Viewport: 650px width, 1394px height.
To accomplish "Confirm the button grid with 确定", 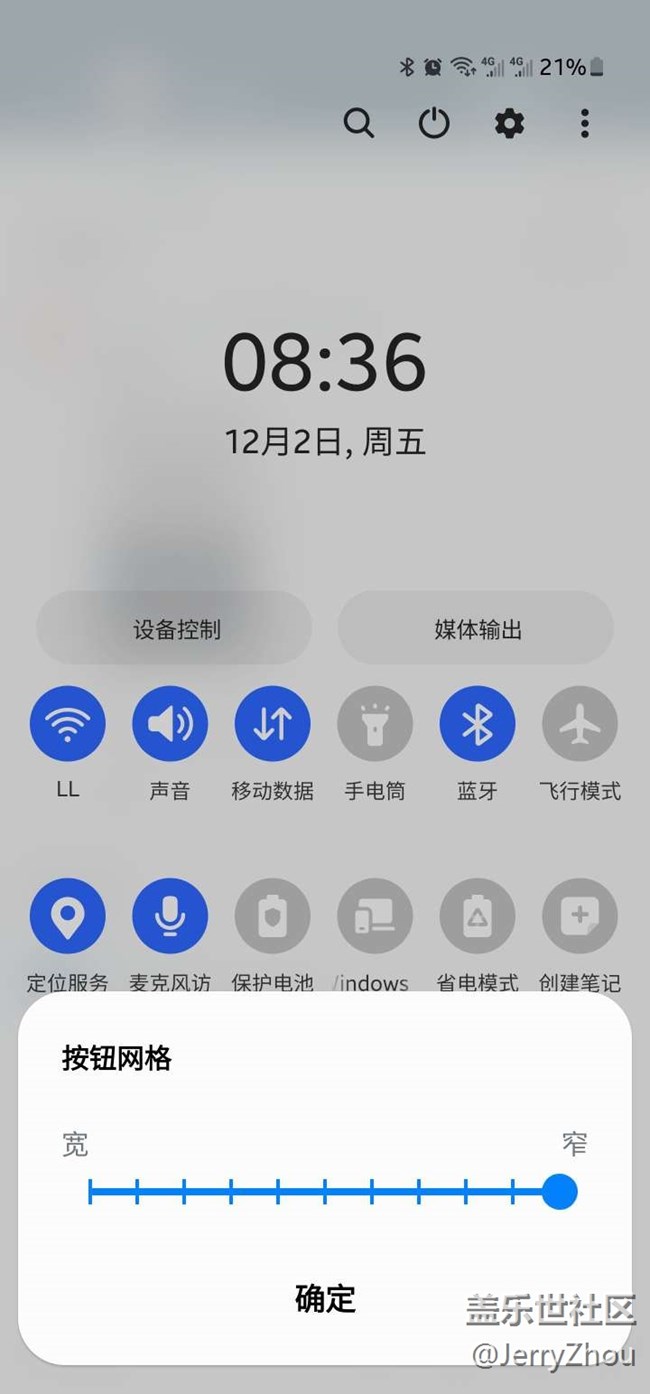I will [x=325, y=1298].
